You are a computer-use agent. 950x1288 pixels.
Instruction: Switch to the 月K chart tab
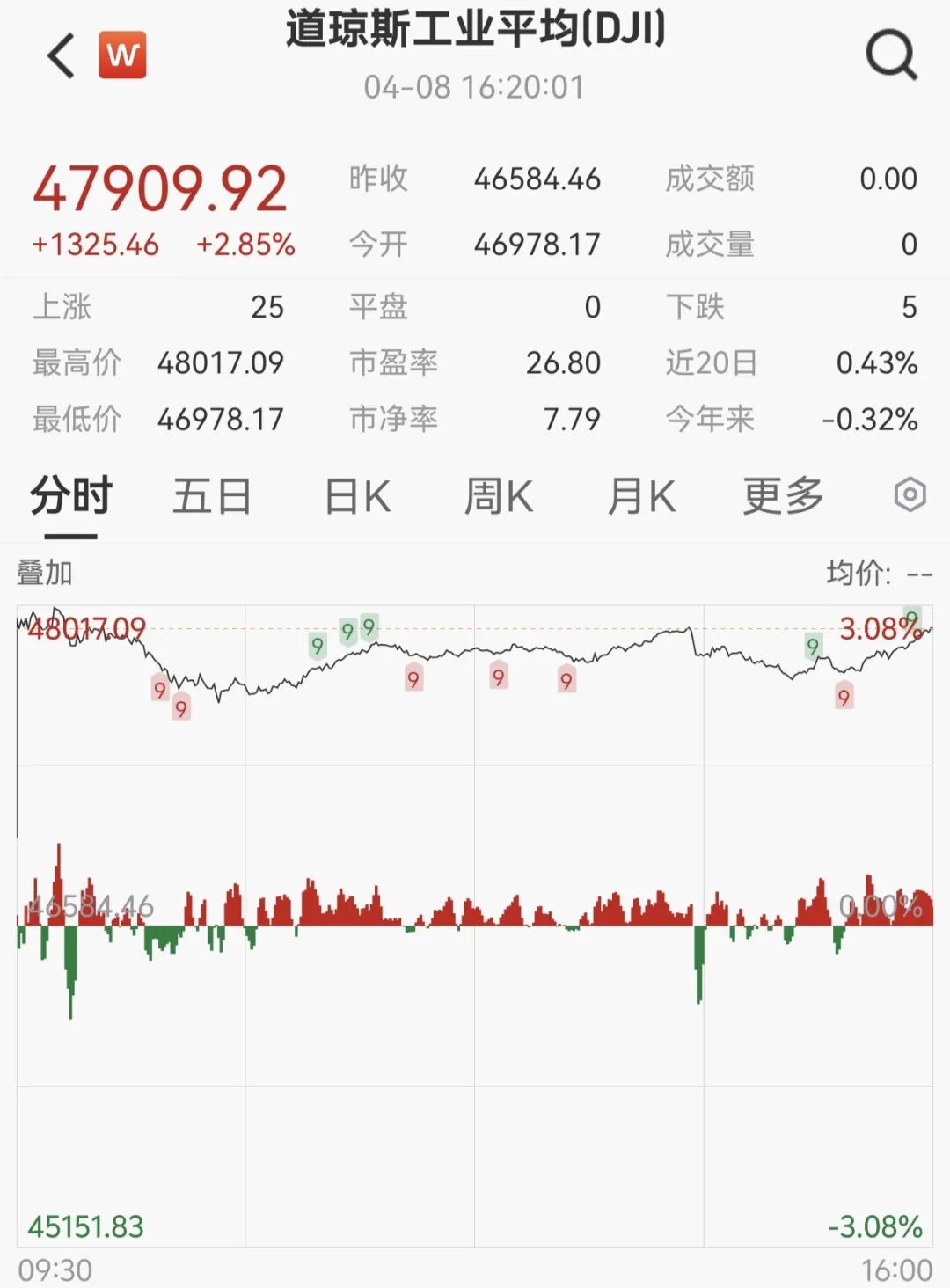pos(641,496)
